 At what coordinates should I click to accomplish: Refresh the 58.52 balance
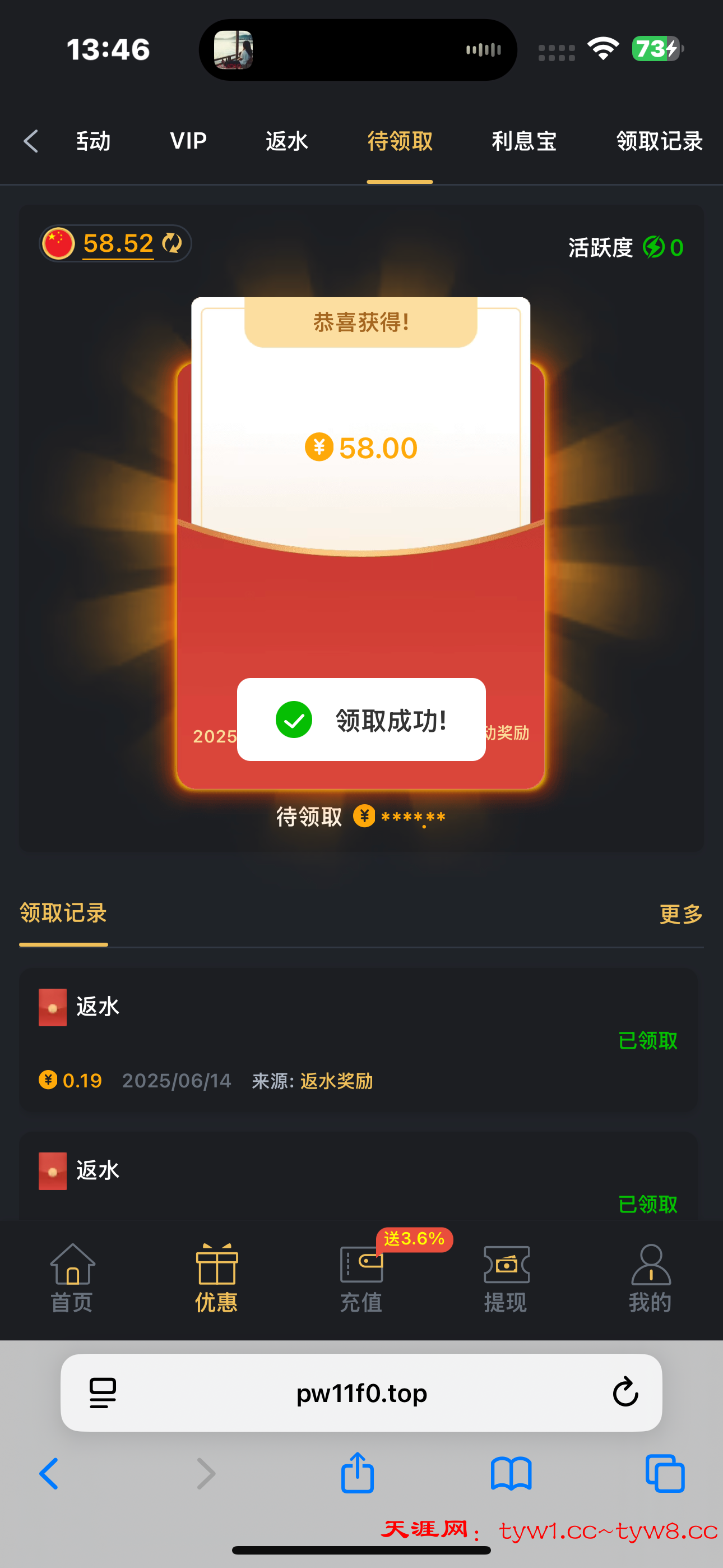coord(172,243)
